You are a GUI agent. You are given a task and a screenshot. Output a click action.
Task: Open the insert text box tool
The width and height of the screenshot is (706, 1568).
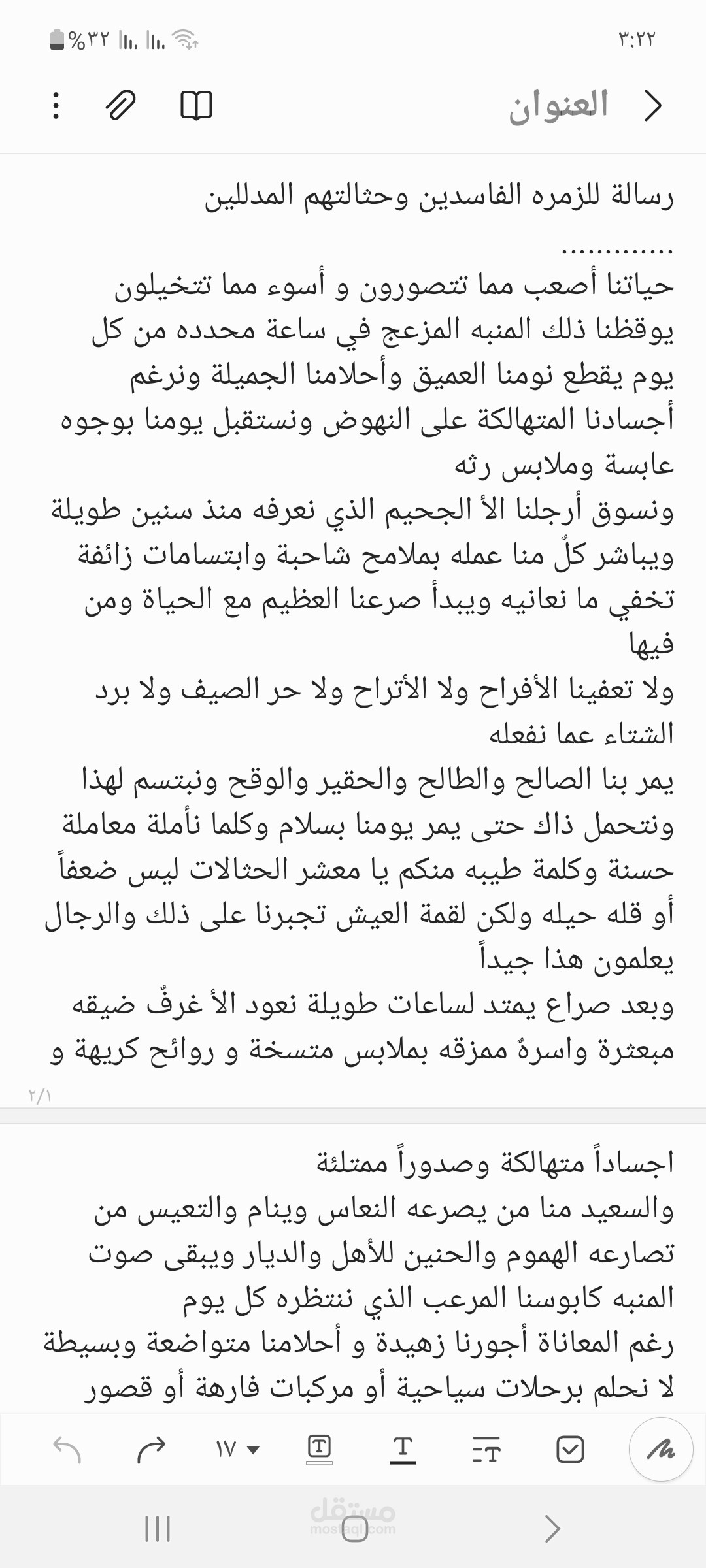pos(318,1445)
